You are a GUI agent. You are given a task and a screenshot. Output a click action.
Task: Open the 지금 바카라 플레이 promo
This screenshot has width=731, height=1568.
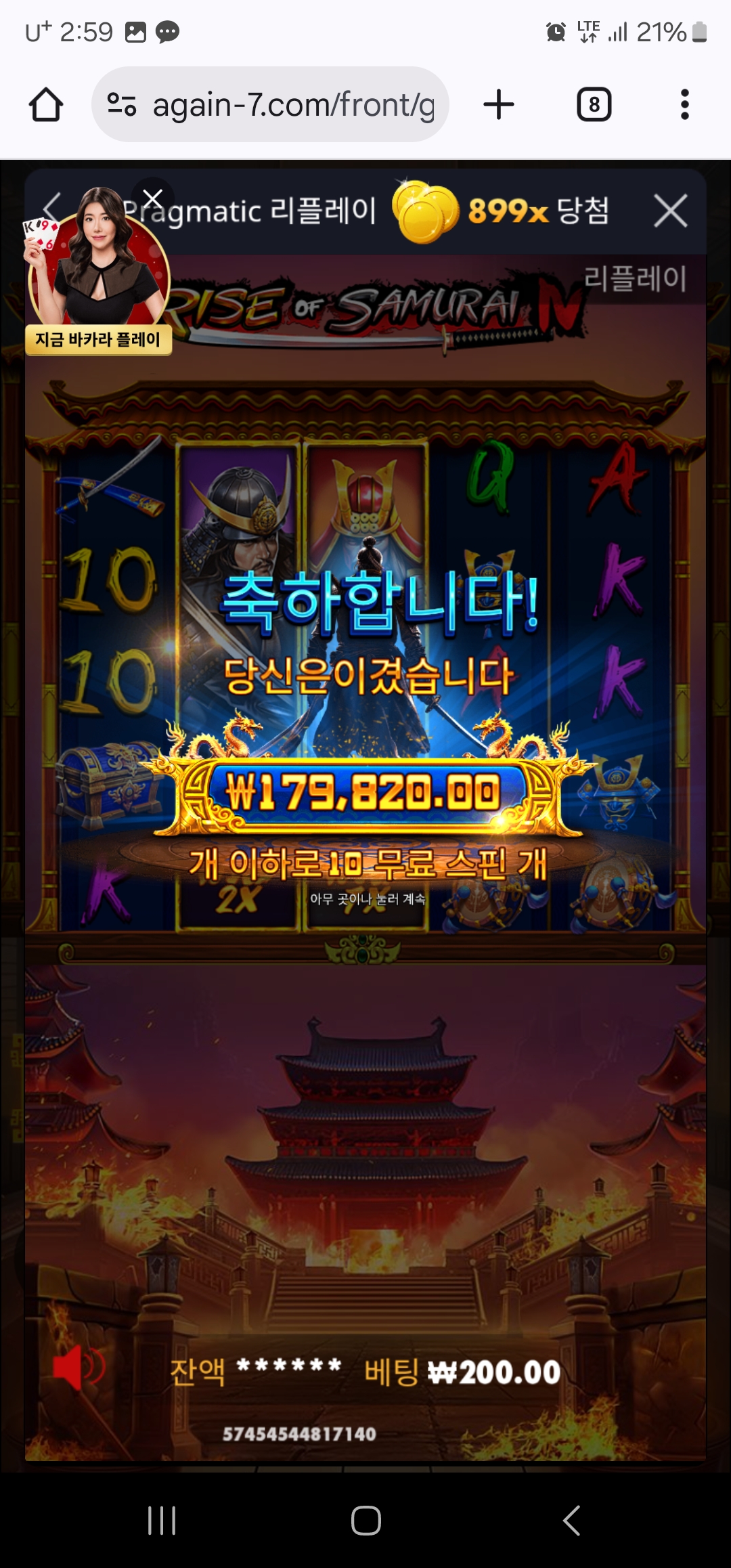(99, 340)
